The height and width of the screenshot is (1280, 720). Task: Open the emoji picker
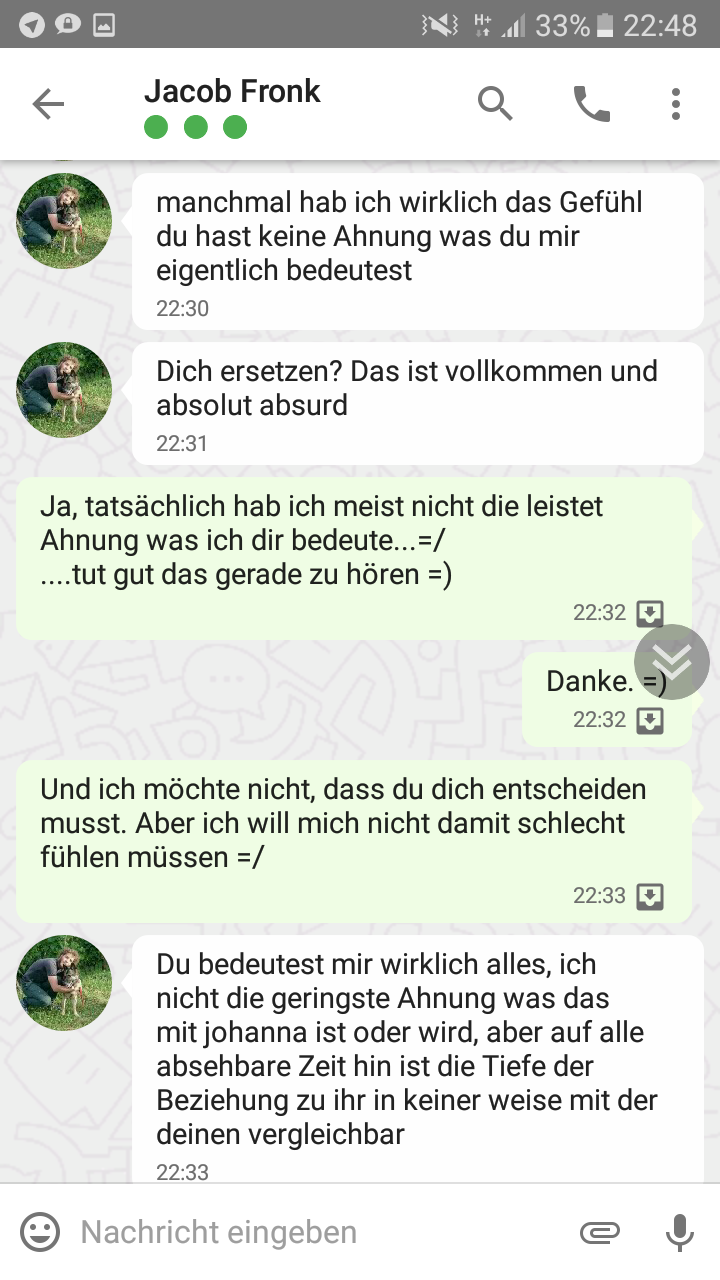(x=40, y=1232)
